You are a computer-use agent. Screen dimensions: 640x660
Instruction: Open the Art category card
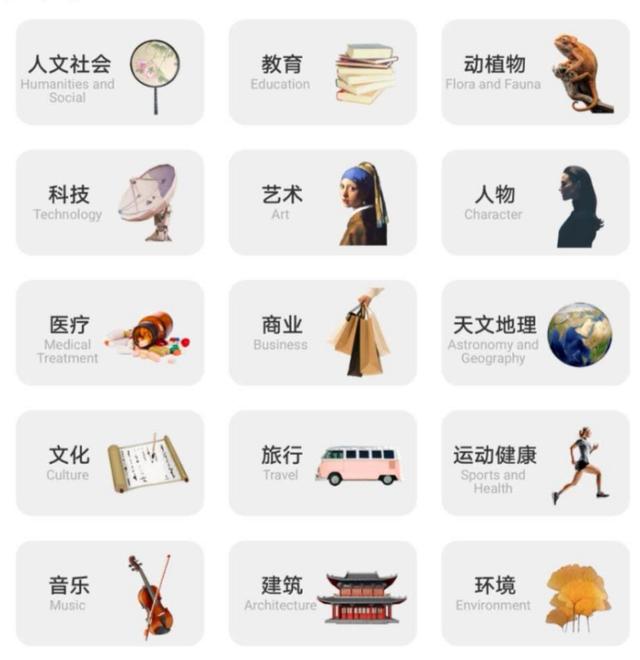(322, 203)
